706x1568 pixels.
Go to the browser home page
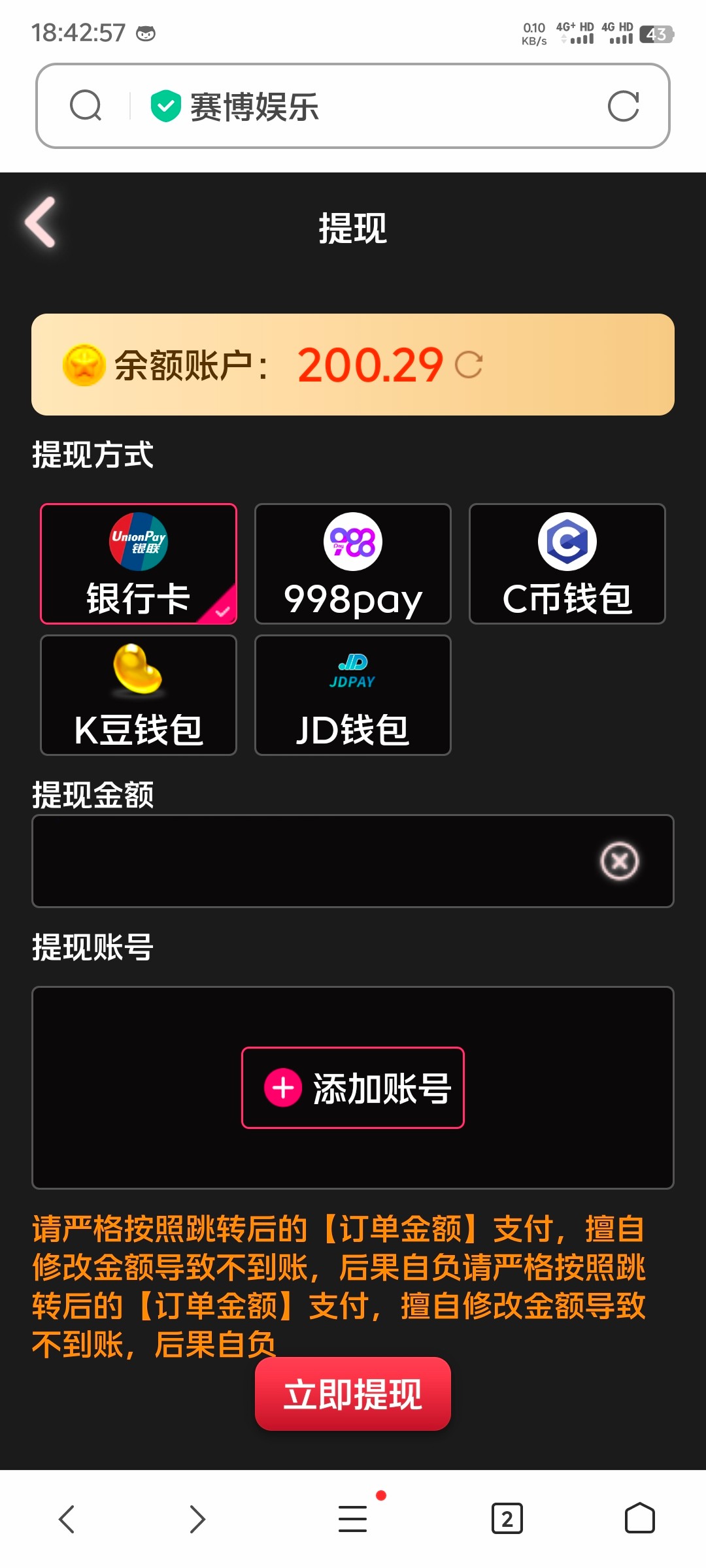point(640,1518)
